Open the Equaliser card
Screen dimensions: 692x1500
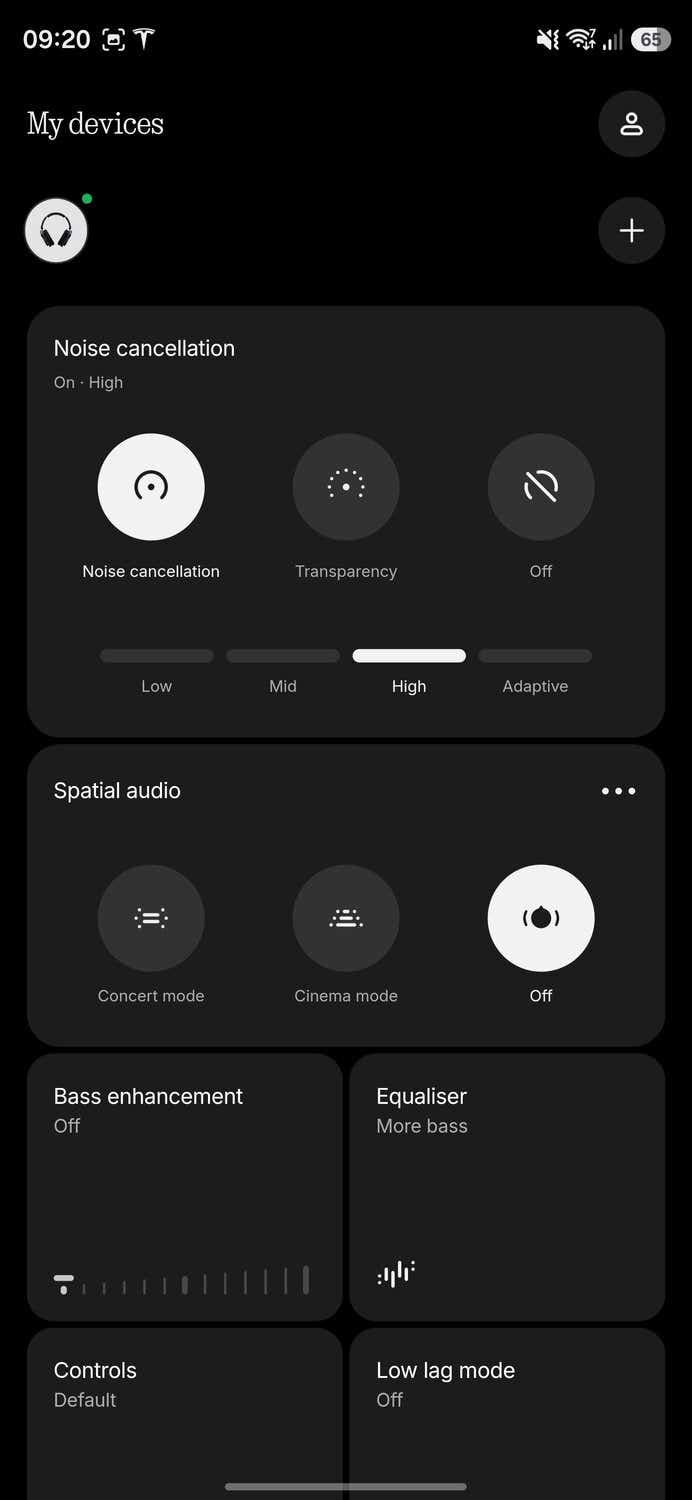coord(507,1186)
